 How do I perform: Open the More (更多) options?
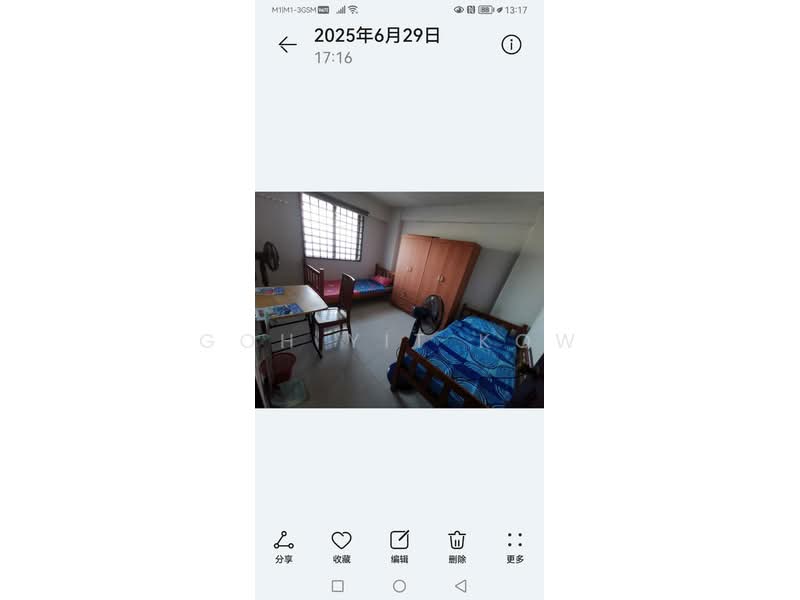(x=515, y=546)
